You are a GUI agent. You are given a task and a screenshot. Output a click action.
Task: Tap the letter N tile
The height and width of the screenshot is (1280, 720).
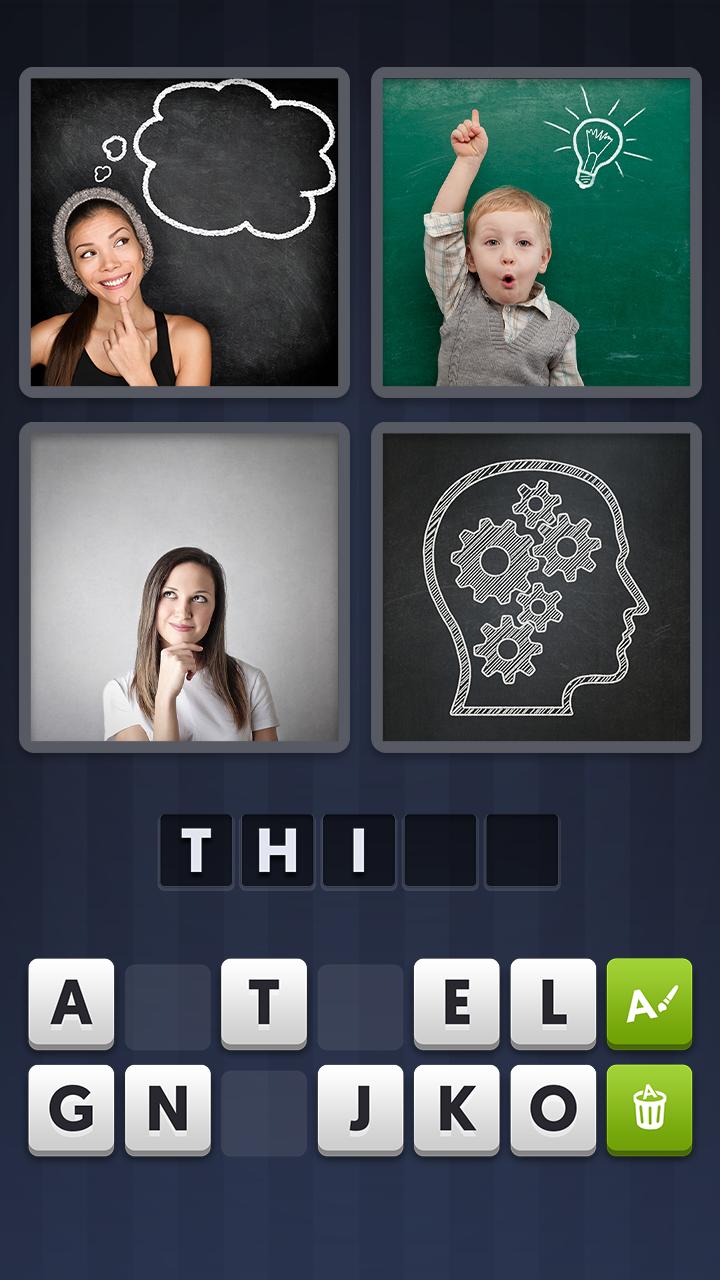pyautogui.click(x=168, y=1109)
